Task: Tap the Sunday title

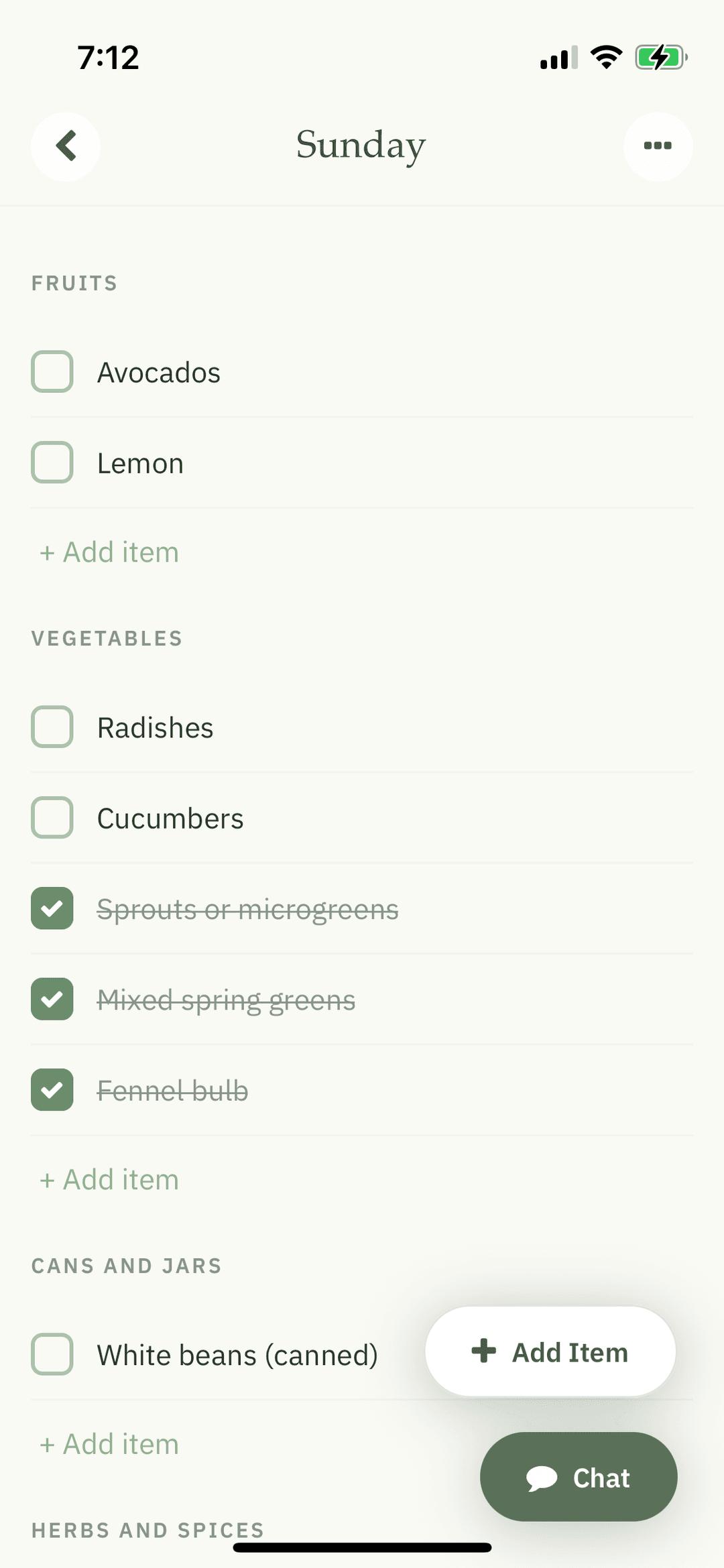Action: [x=361, y=145]
